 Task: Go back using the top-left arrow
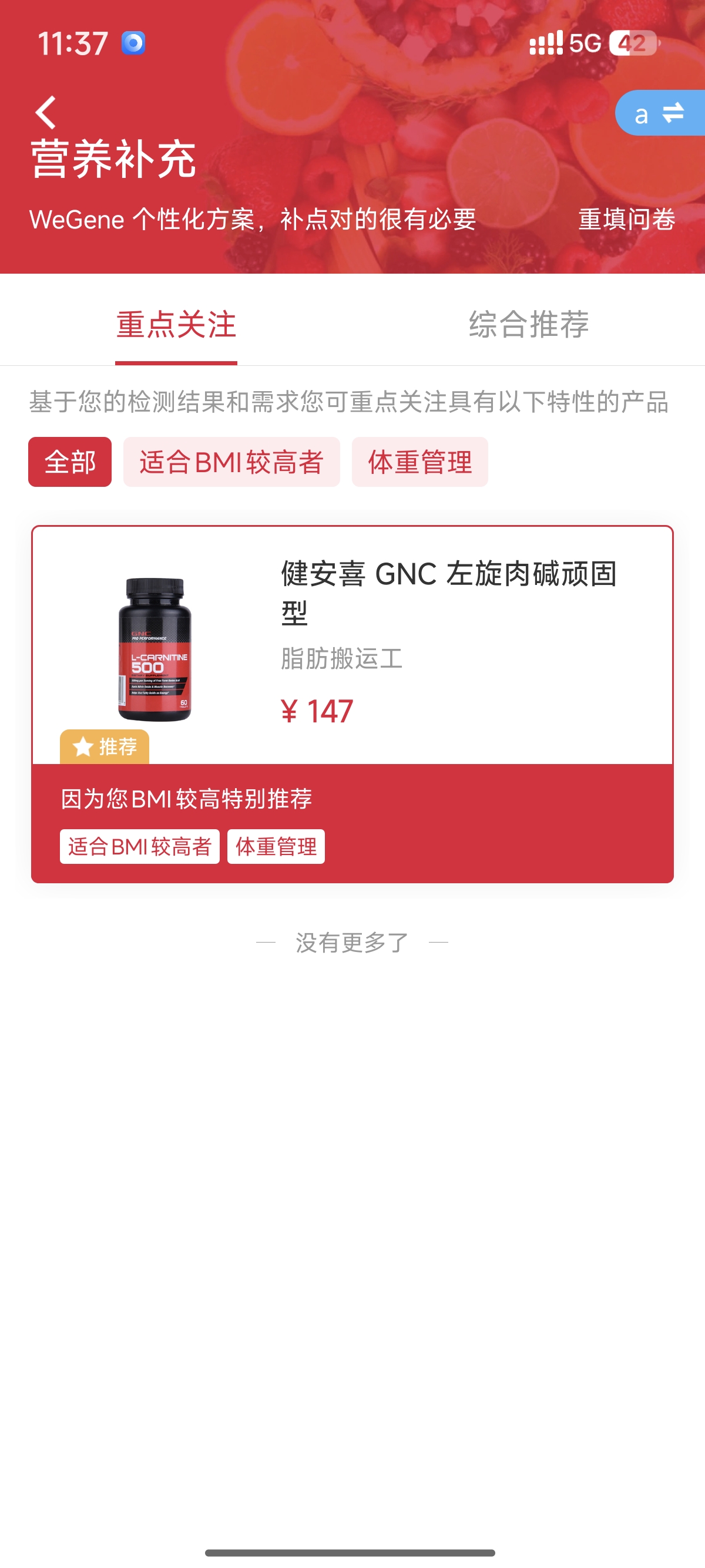[46, 113]
